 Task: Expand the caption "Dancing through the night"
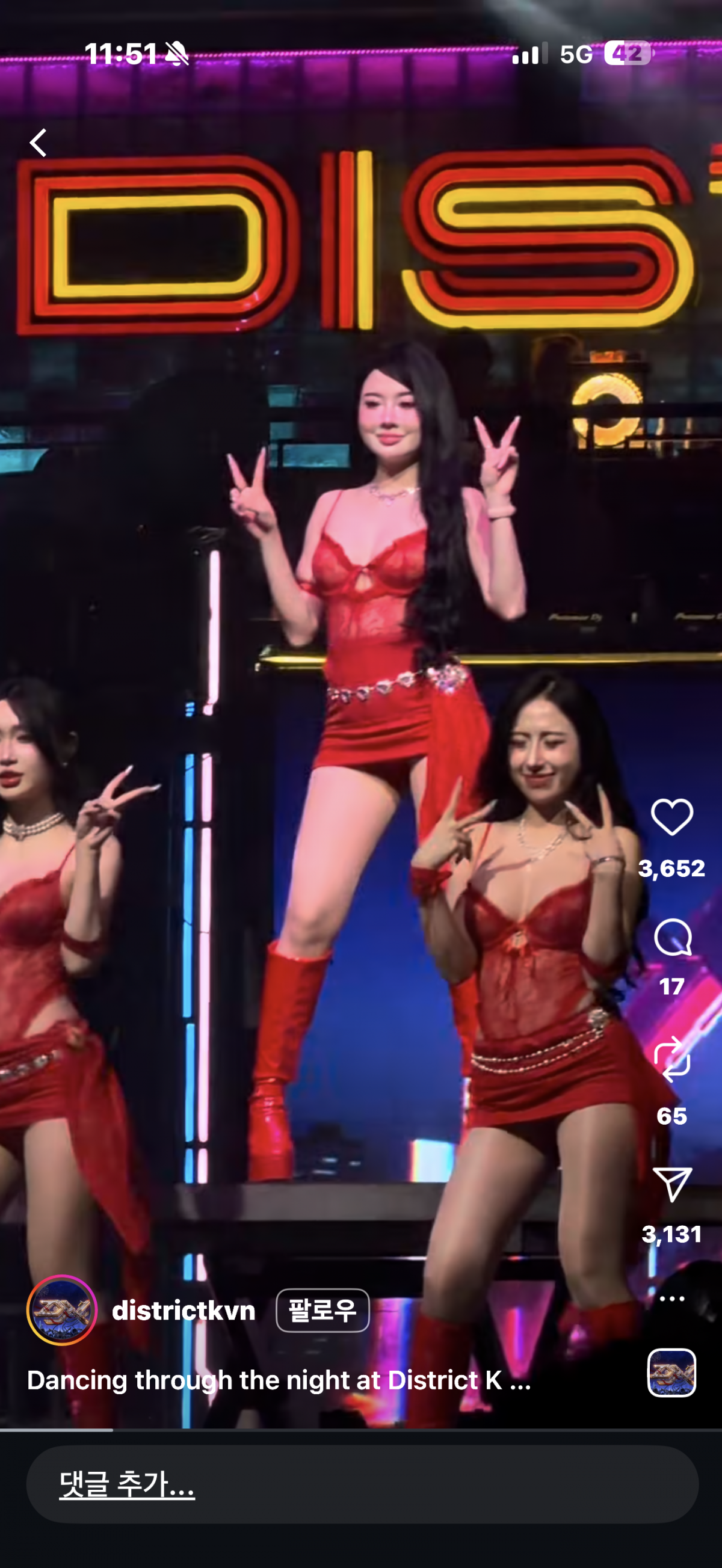(x=278, y=1380)
